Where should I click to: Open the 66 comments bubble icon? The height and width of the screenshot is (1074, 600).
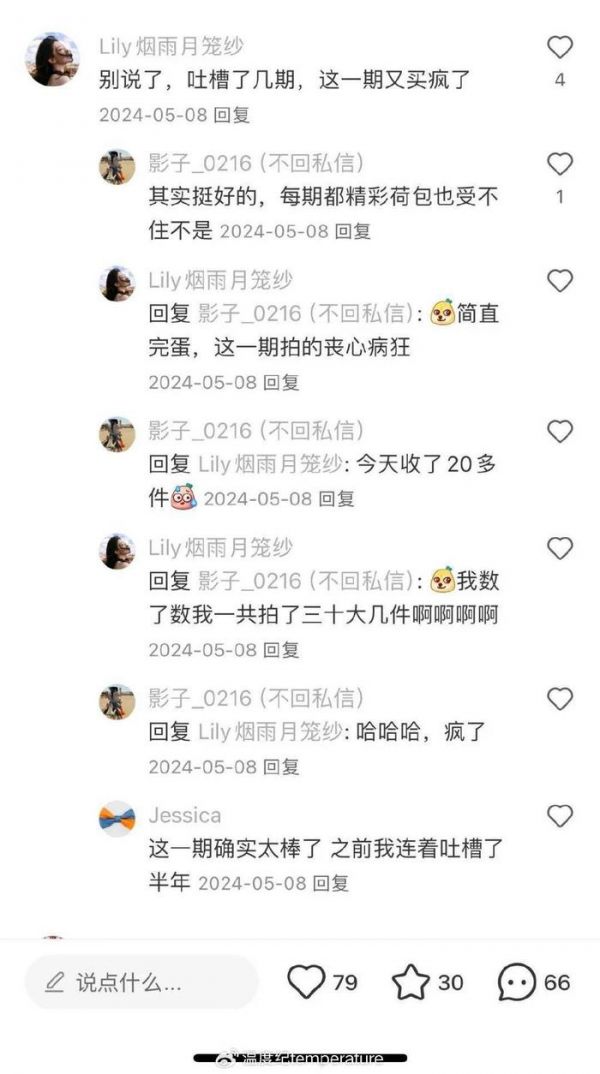coord(517,982)
